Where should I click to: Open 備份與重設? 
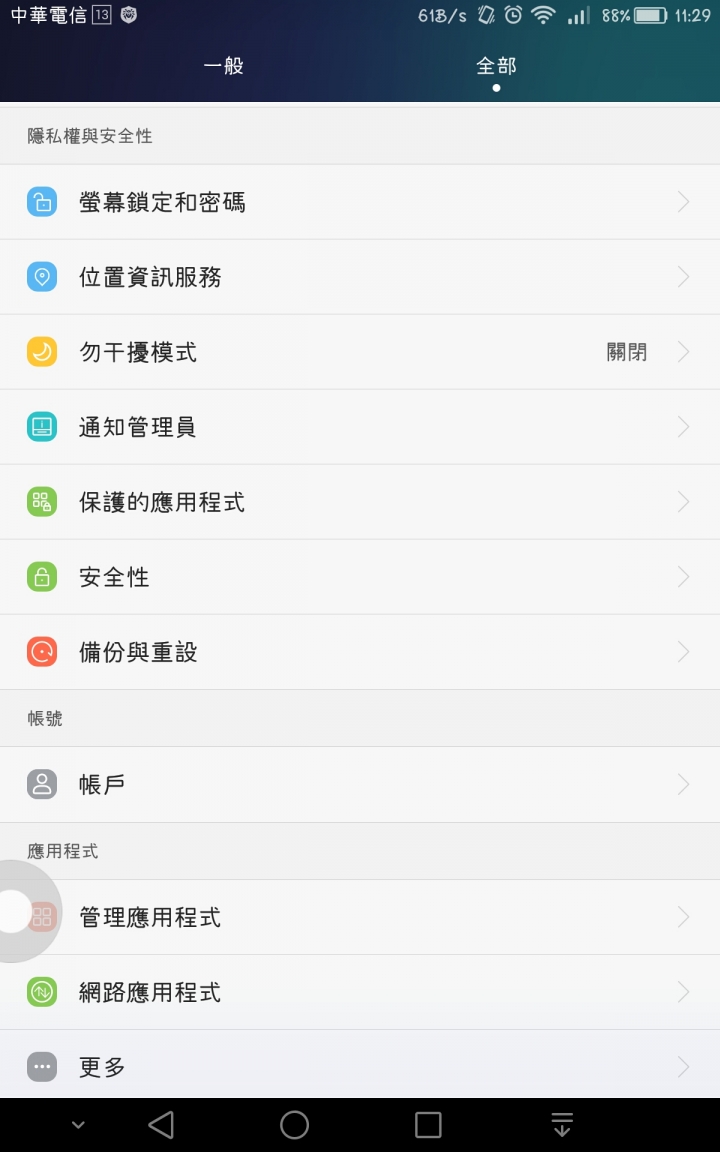coord(360,652)
